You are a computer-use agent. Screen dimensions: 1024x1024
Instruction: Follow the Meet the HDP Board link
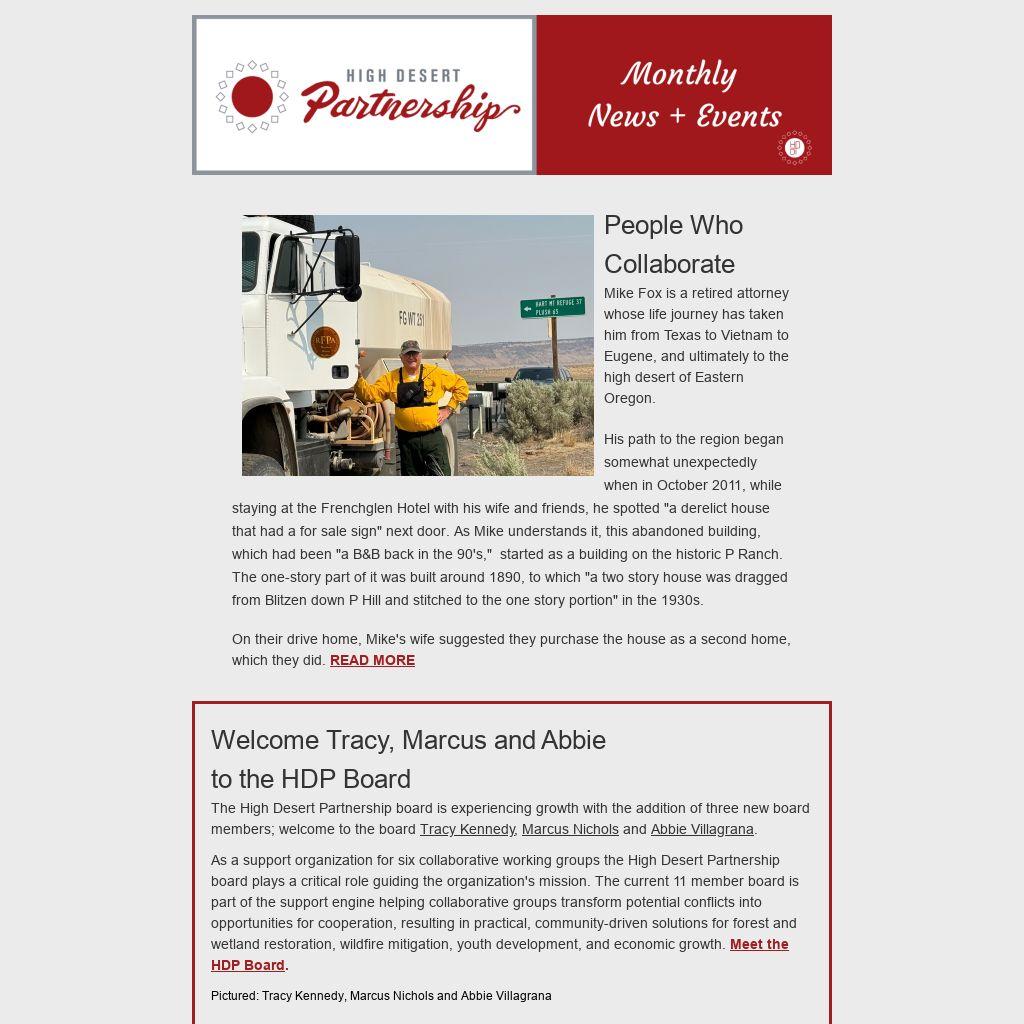758,944
